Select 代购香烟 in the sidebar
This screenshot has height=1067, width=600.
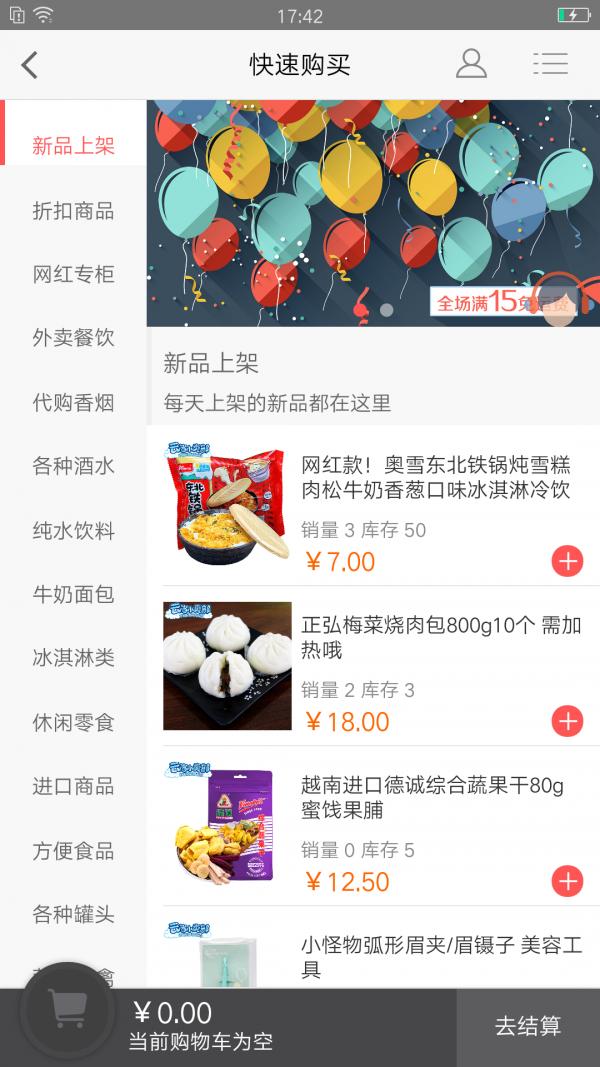[x=73, y=403]
